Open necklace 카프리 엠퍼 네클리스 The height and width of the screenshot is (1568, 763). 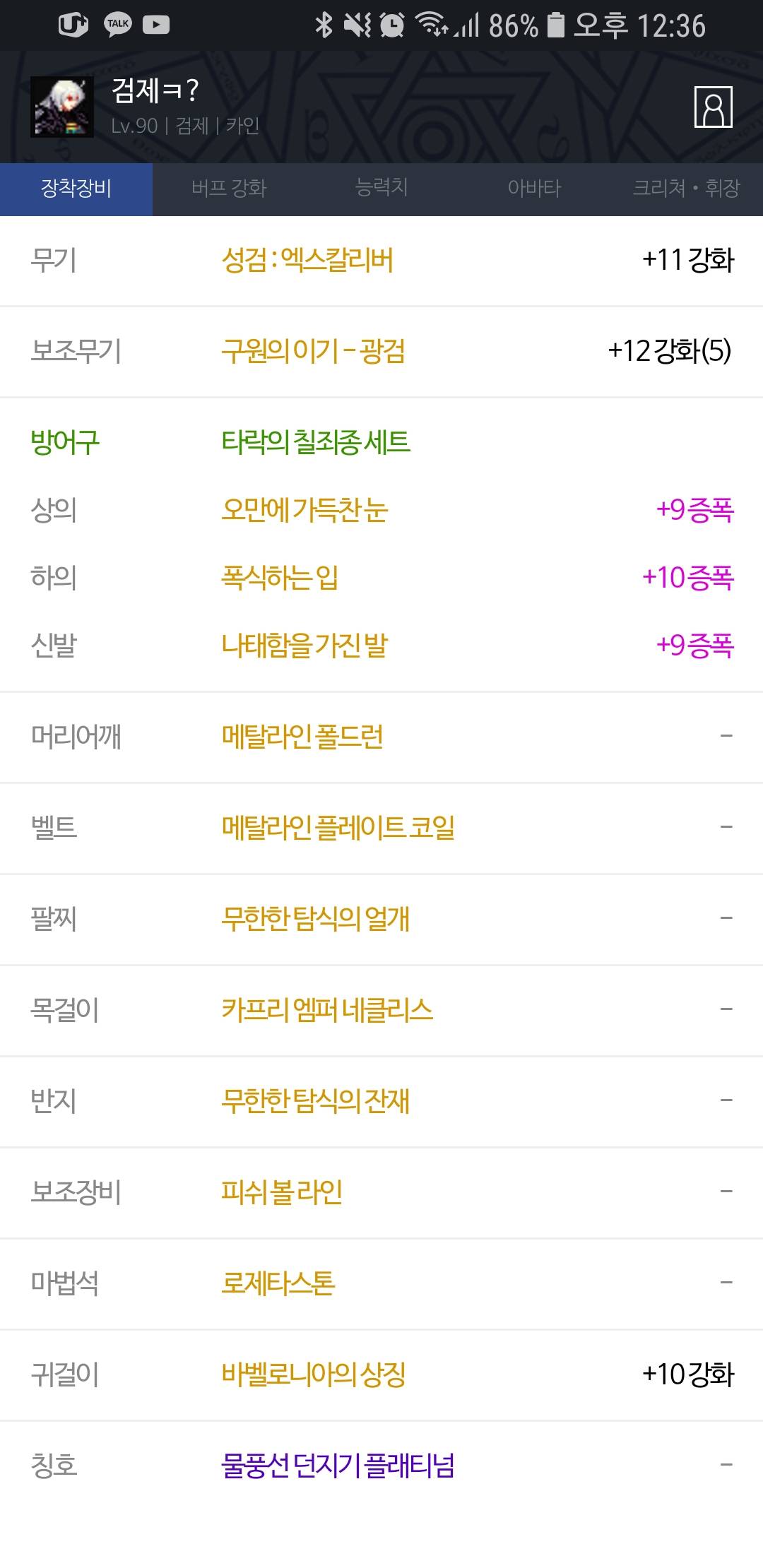[381, 1011]
